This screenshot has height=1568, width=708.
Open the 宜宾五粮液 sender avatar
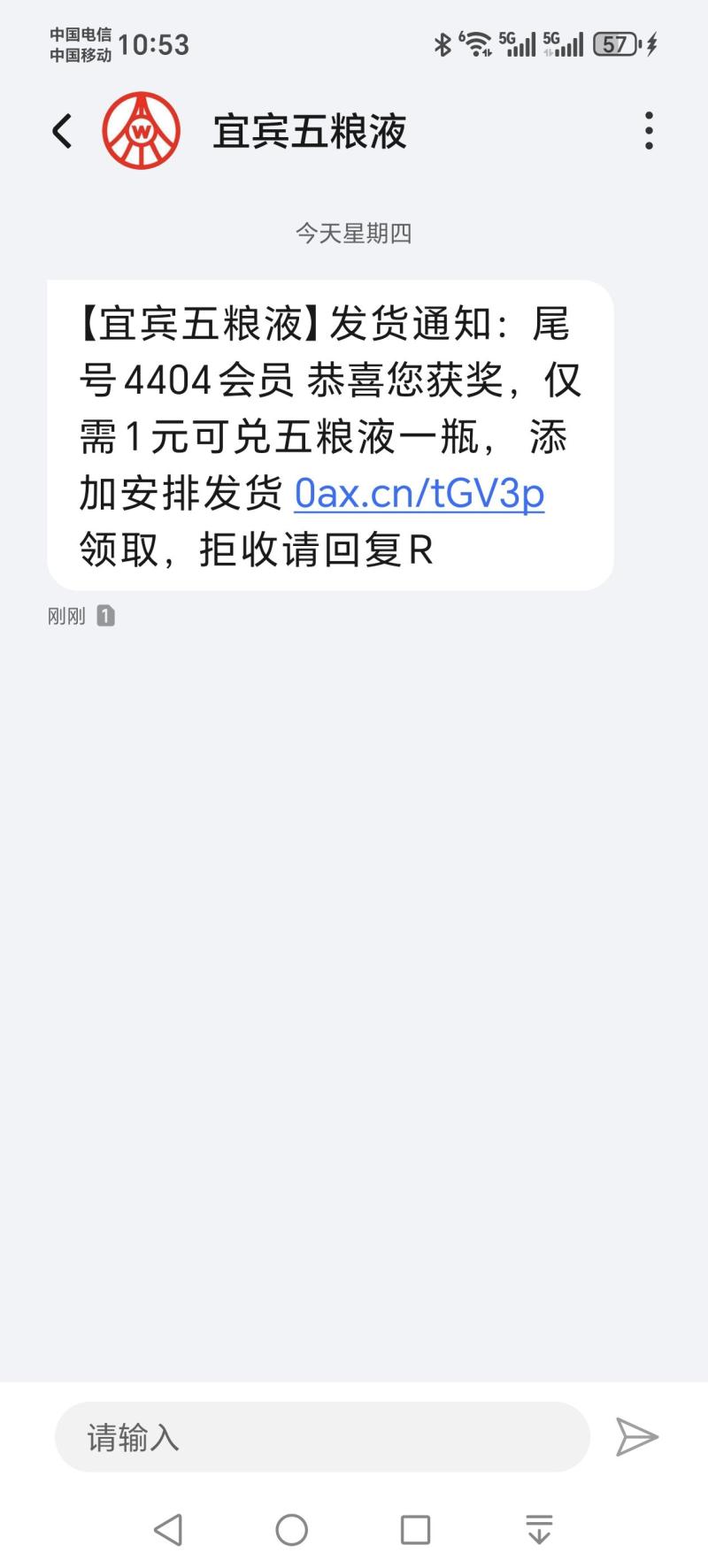[142, 131]
